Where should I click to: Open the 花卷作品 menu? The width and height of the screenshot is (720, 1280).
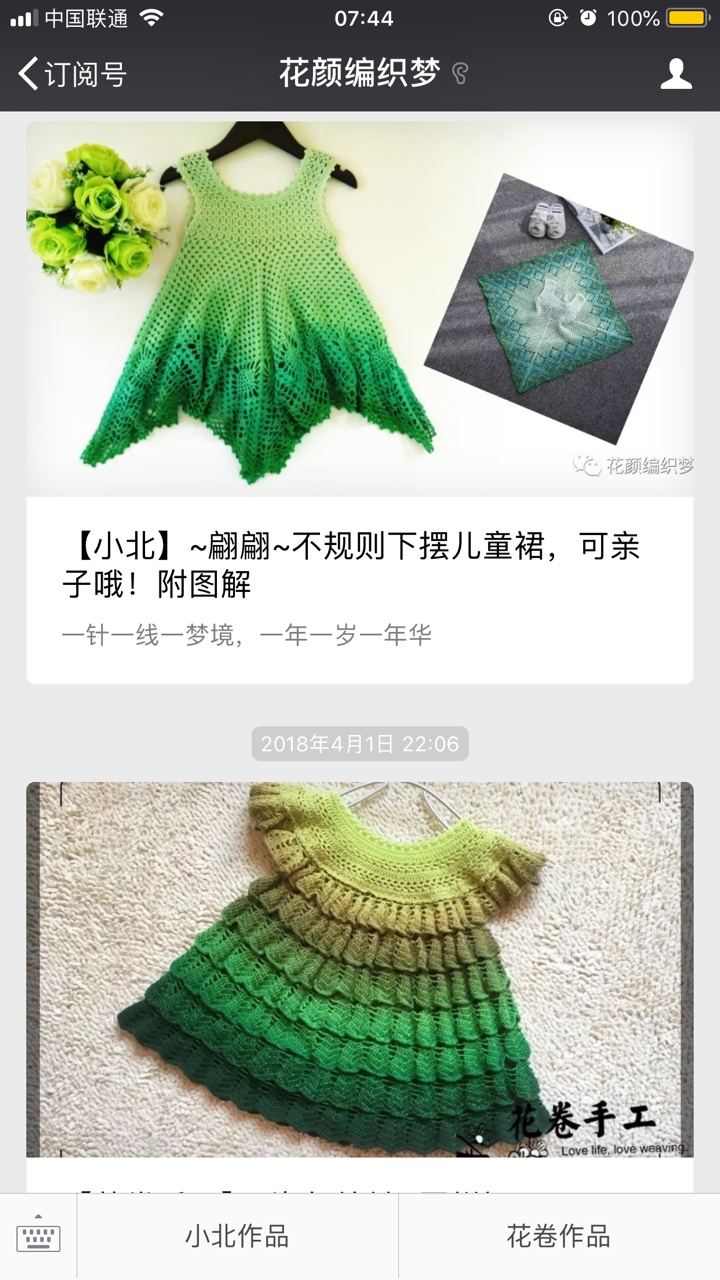tap(558, 1237)
